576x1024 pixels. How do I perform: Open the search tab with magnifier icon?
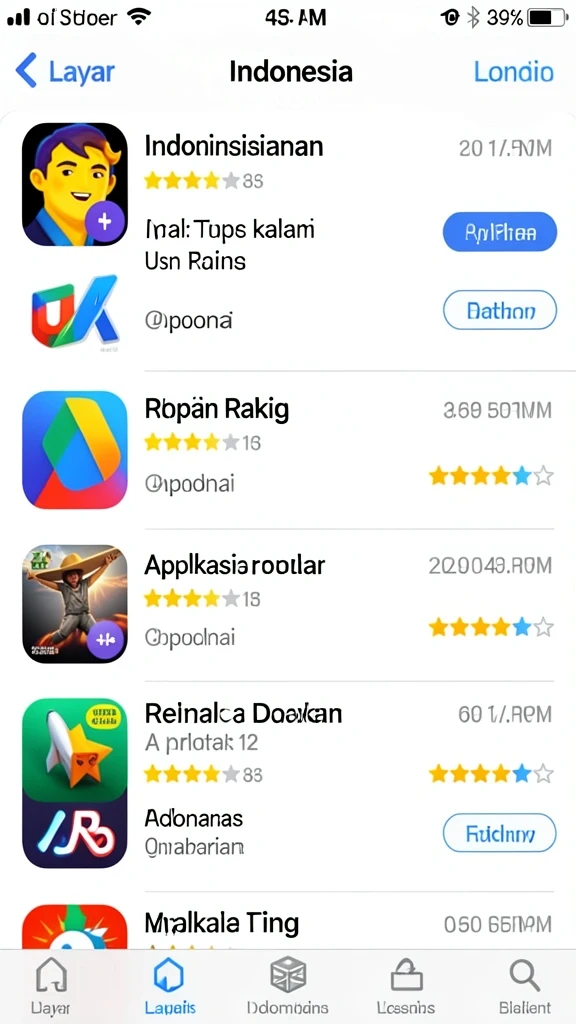pos(524,987)
